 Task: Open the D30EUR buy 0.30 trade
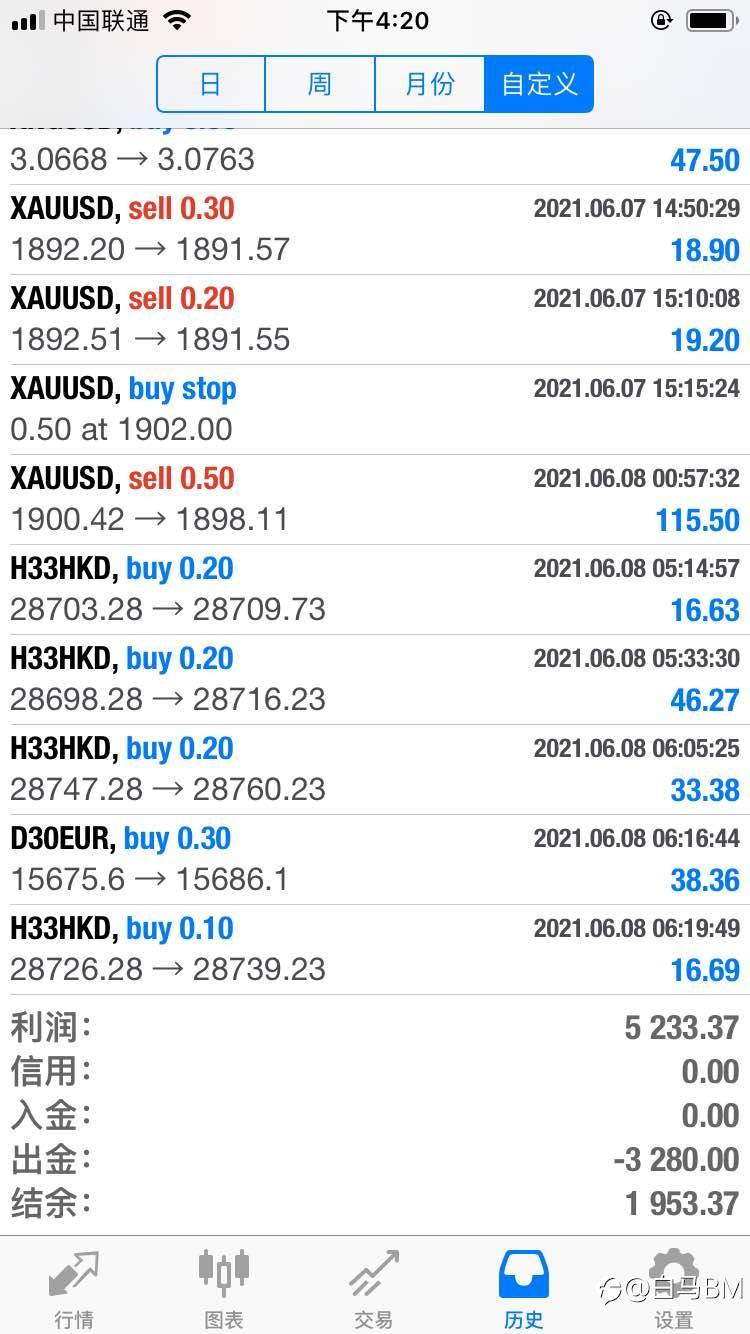click(375, 860)
